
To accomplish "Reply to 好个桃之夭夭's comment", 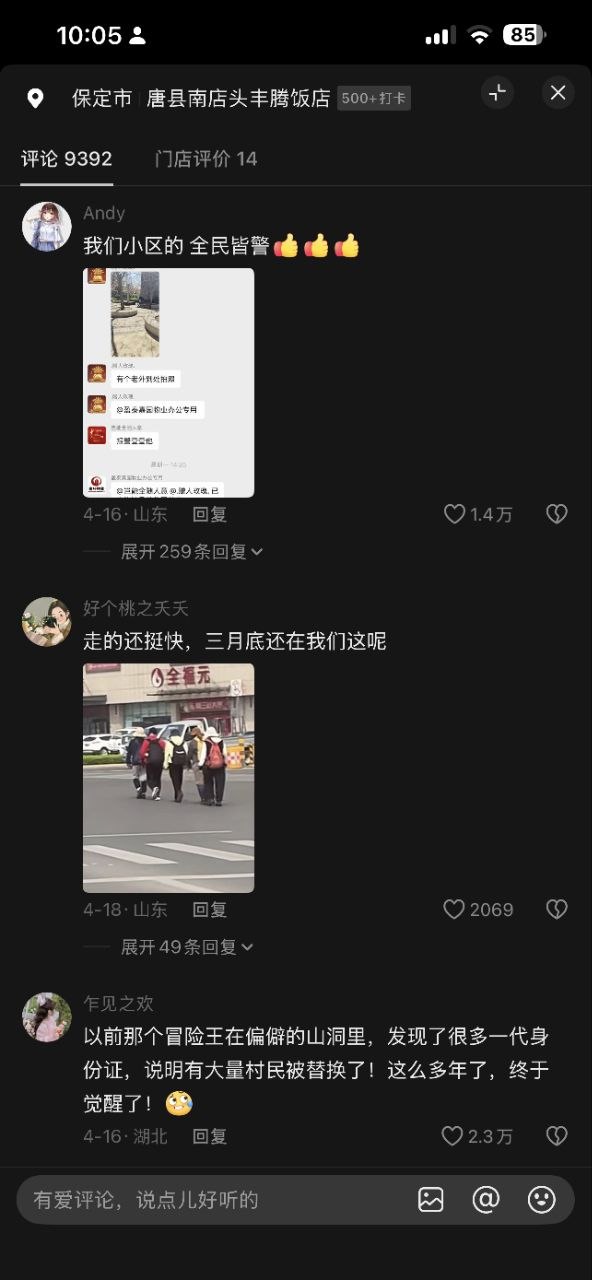I will click(210, 909).
